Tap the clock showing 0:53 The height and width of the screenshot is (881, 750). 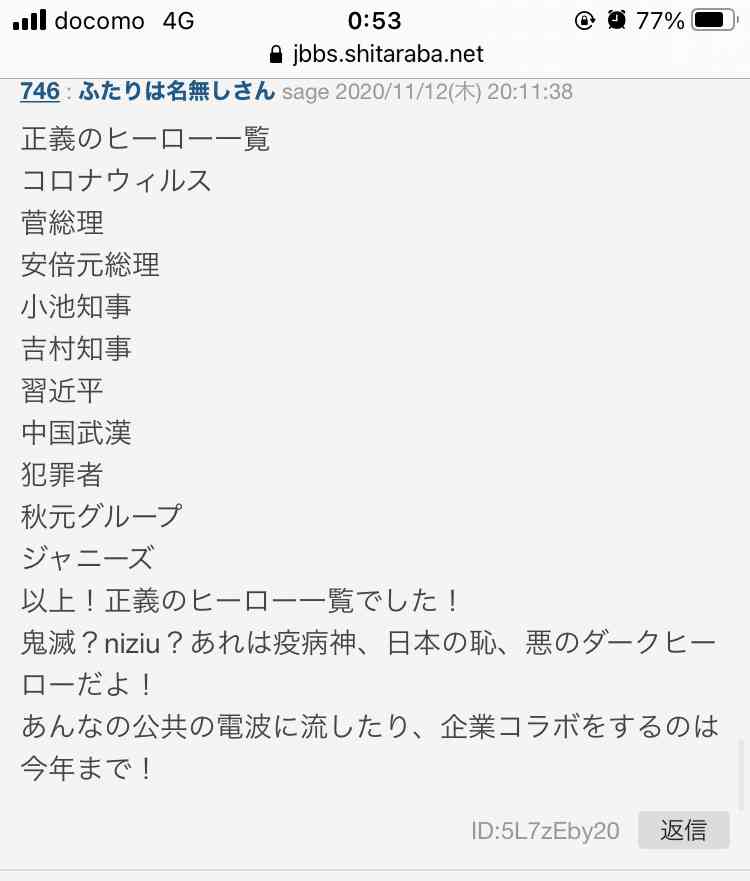pyautogui.click(x=374, y=19)
